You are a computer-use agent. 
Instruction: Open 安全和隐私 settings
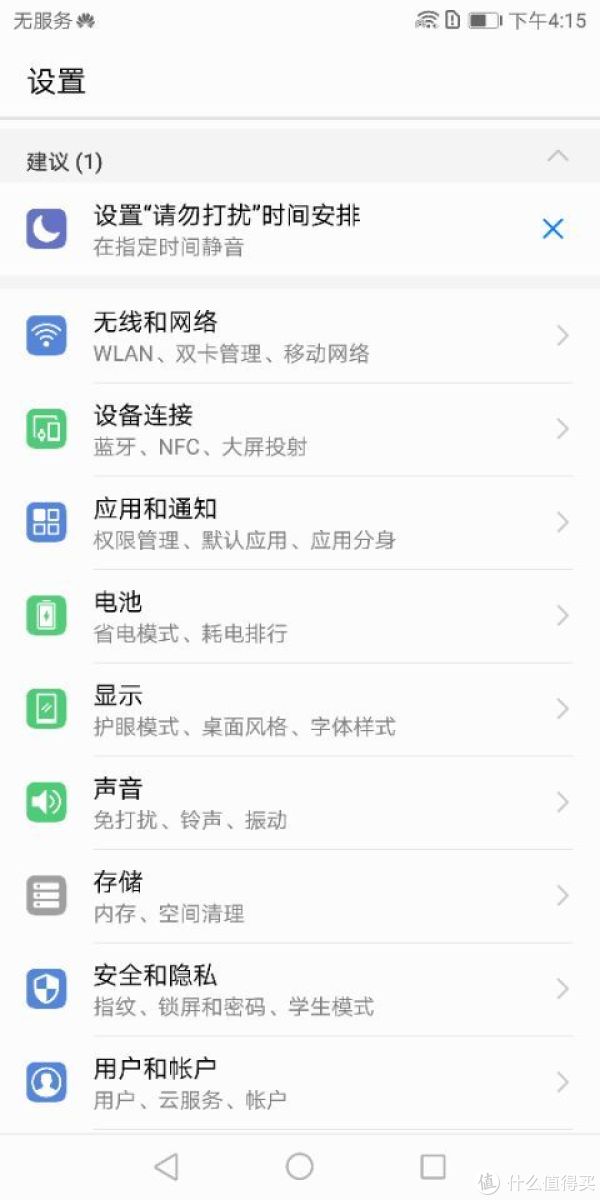click(300, 989)
